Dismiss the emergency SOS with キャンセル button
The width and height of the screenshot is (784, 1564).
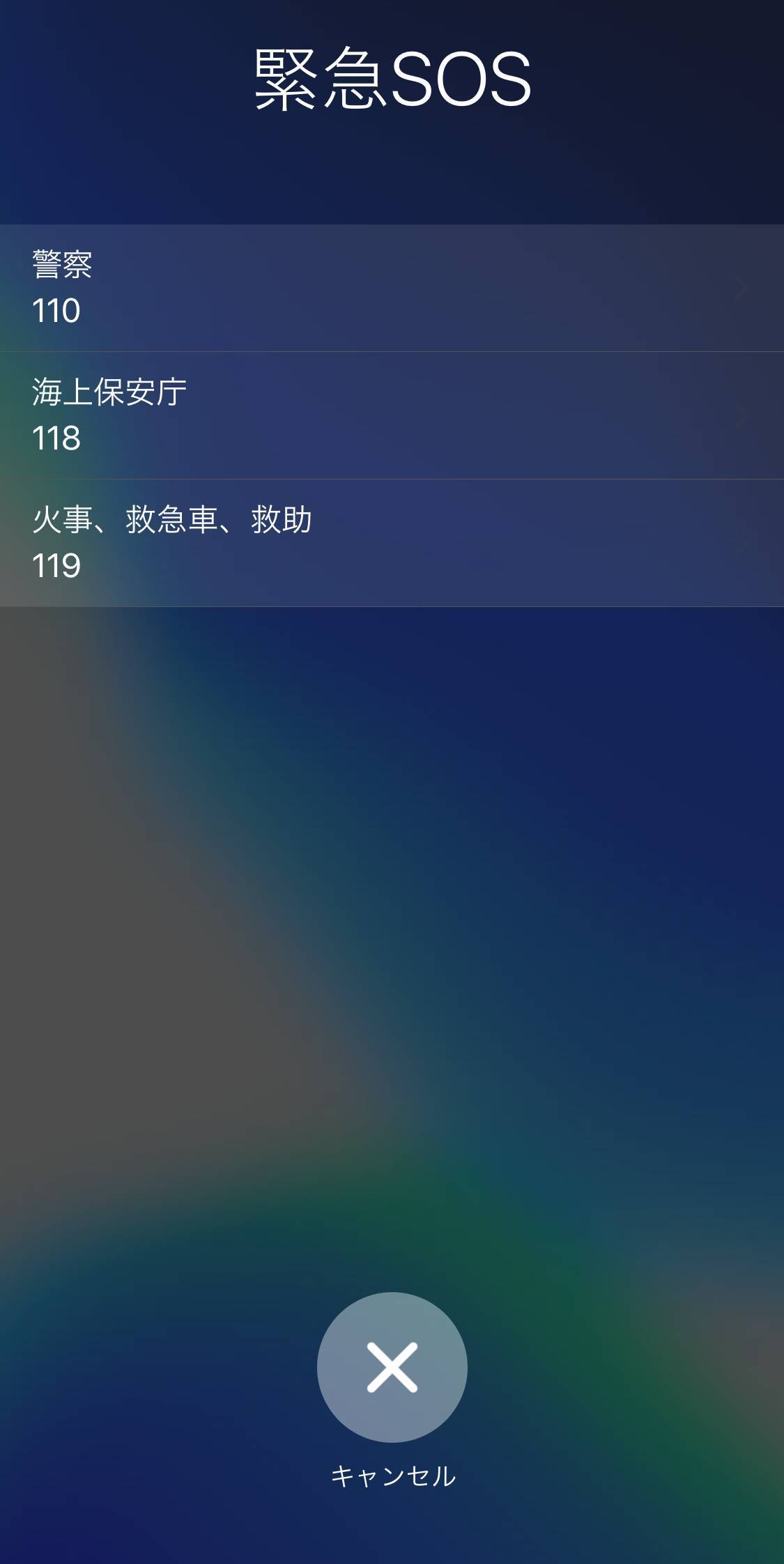point(392,1367)
